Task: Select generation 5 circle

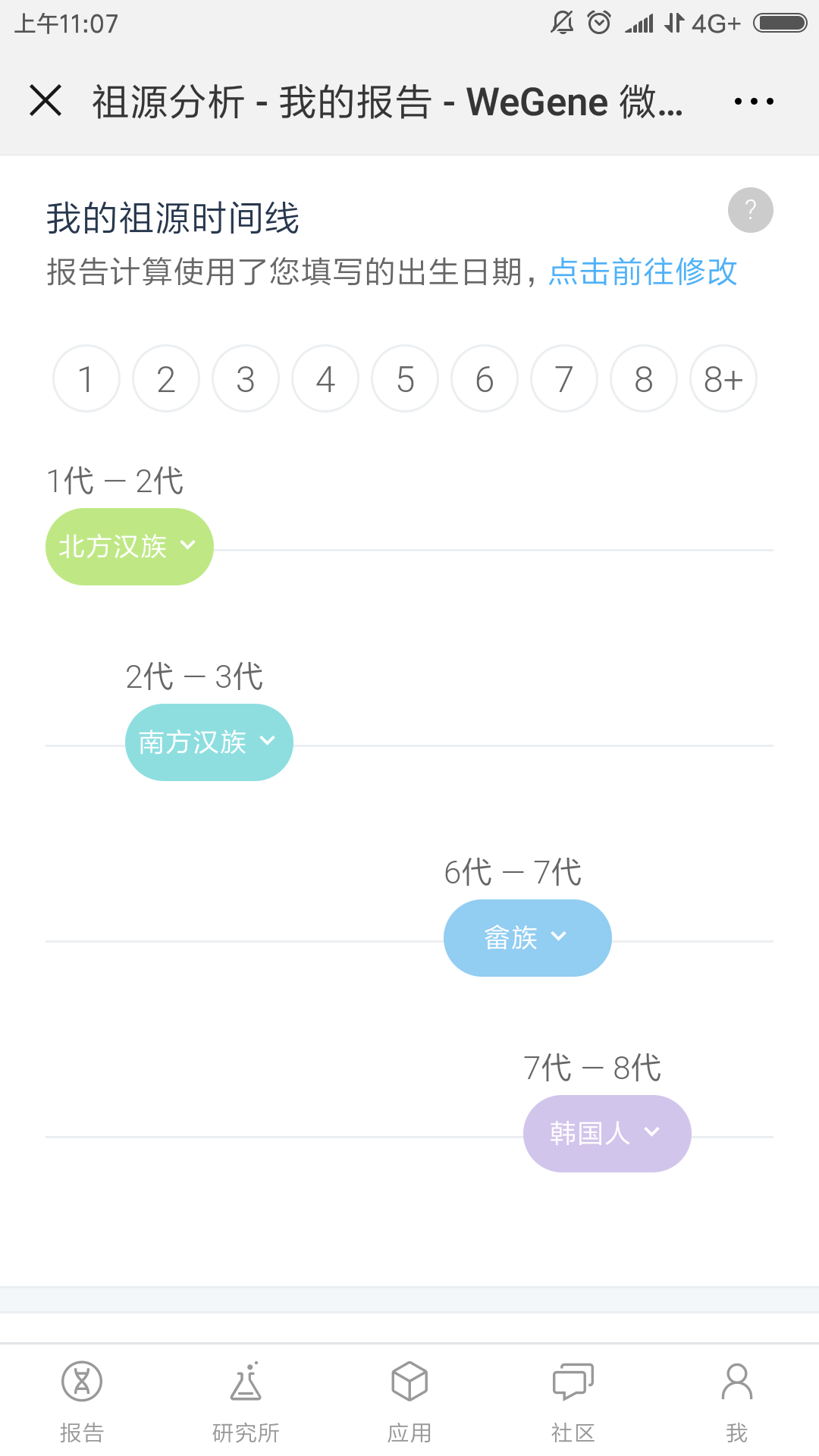Action: [405, 378]
